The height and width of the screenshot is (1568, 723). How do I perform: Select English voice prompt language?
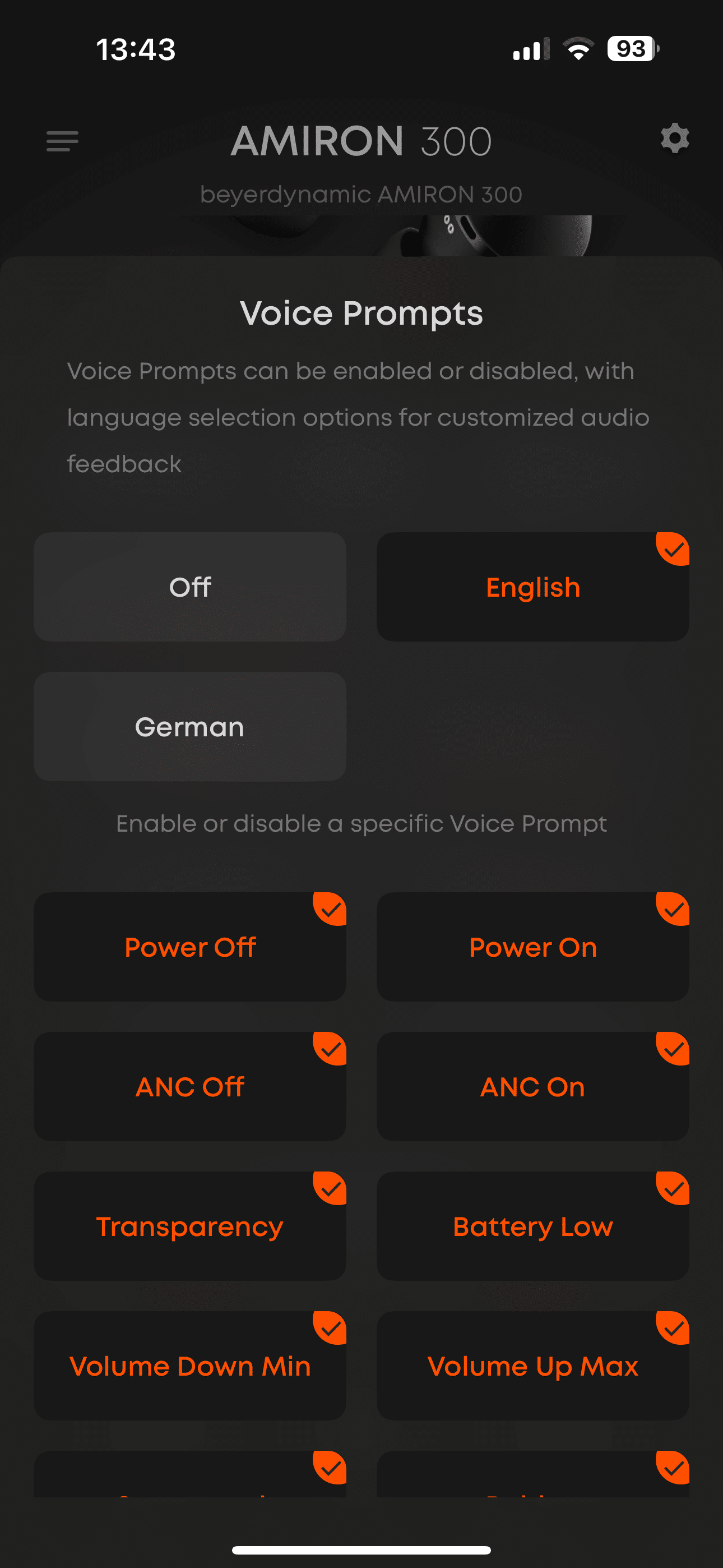(x=532, y=587)
